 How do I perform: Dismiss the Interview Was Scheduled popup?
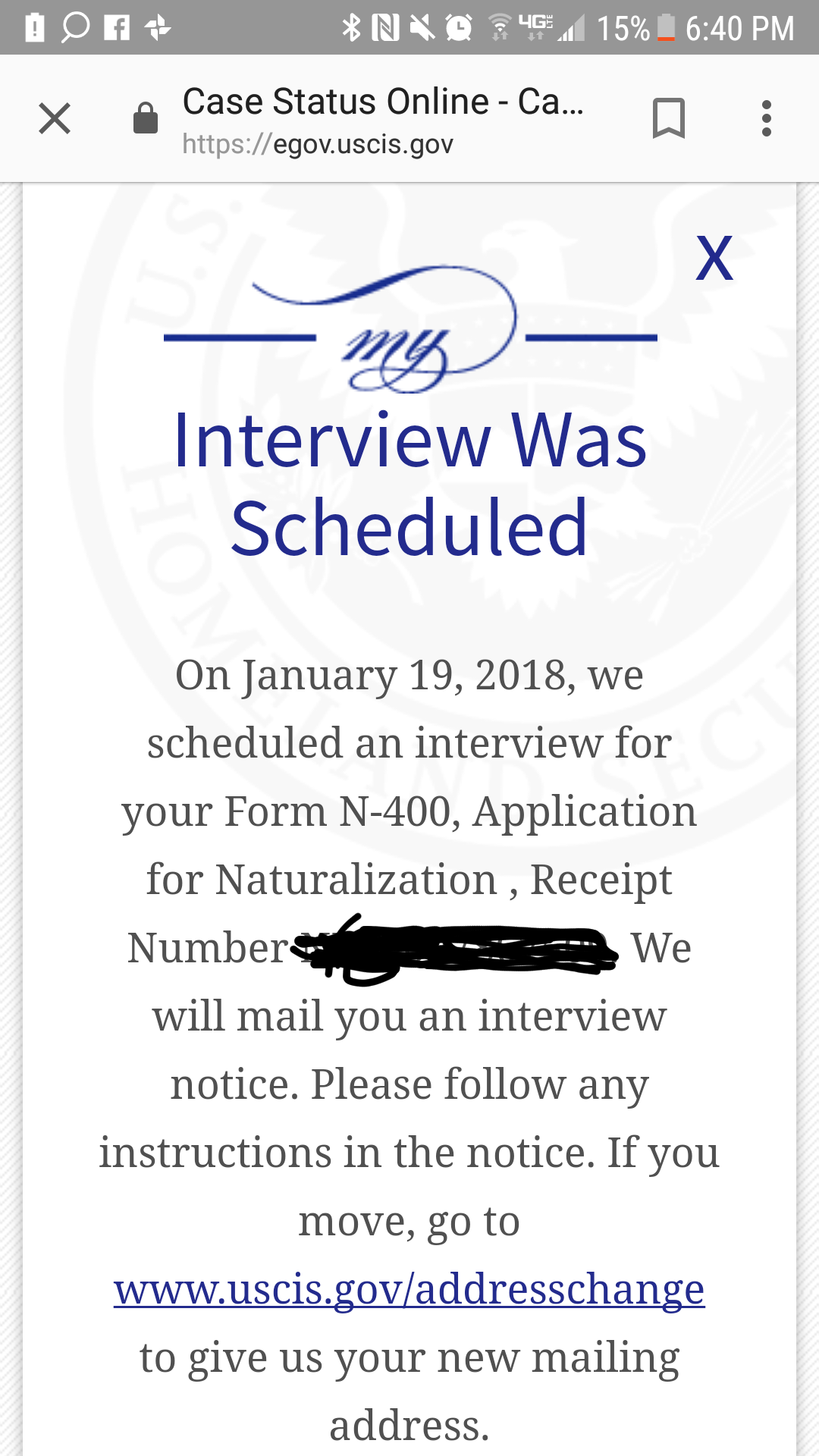pyautogui.click(x=714, y=259)
